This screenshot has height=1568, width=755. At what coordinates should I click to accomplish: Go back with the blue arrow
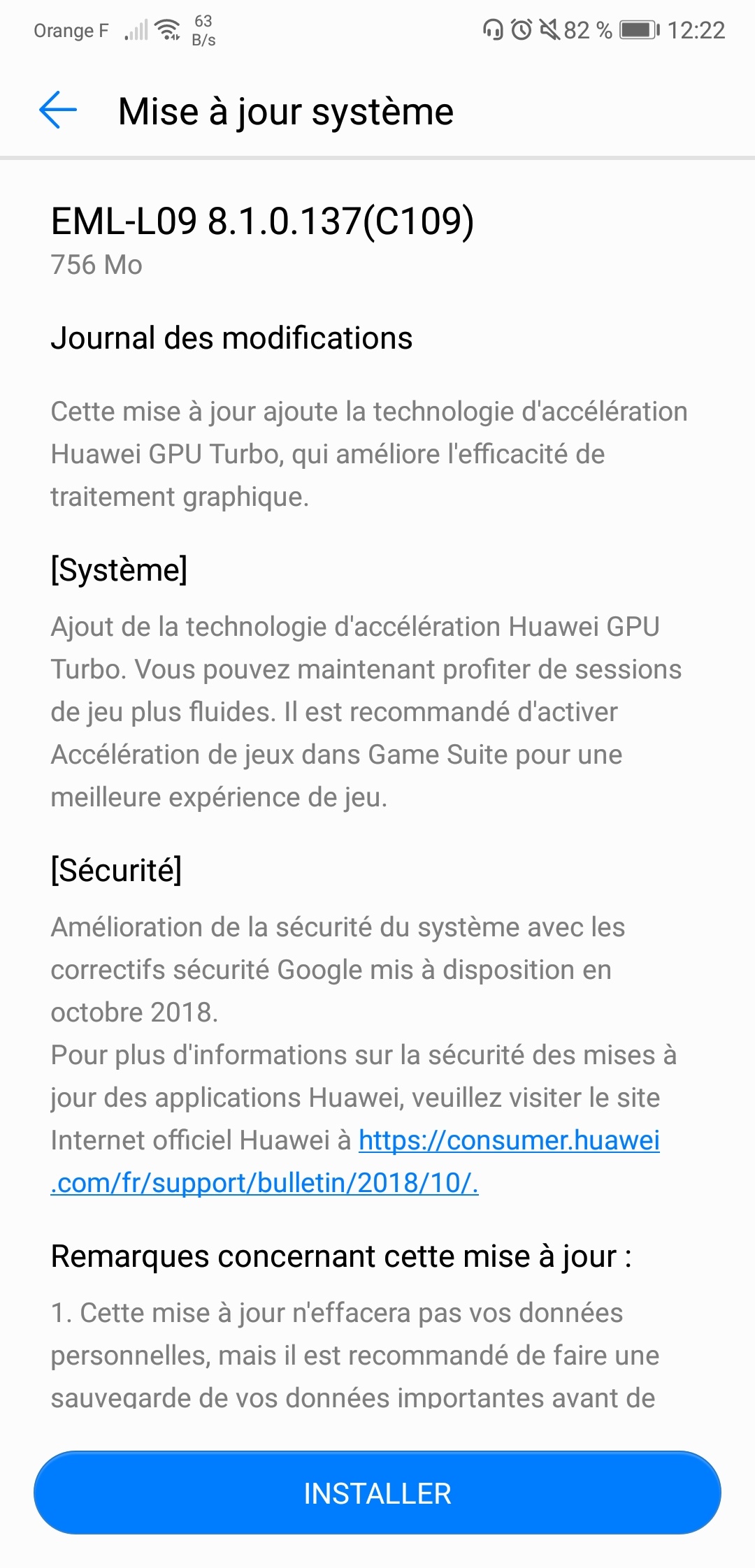[x=58, y=110]
